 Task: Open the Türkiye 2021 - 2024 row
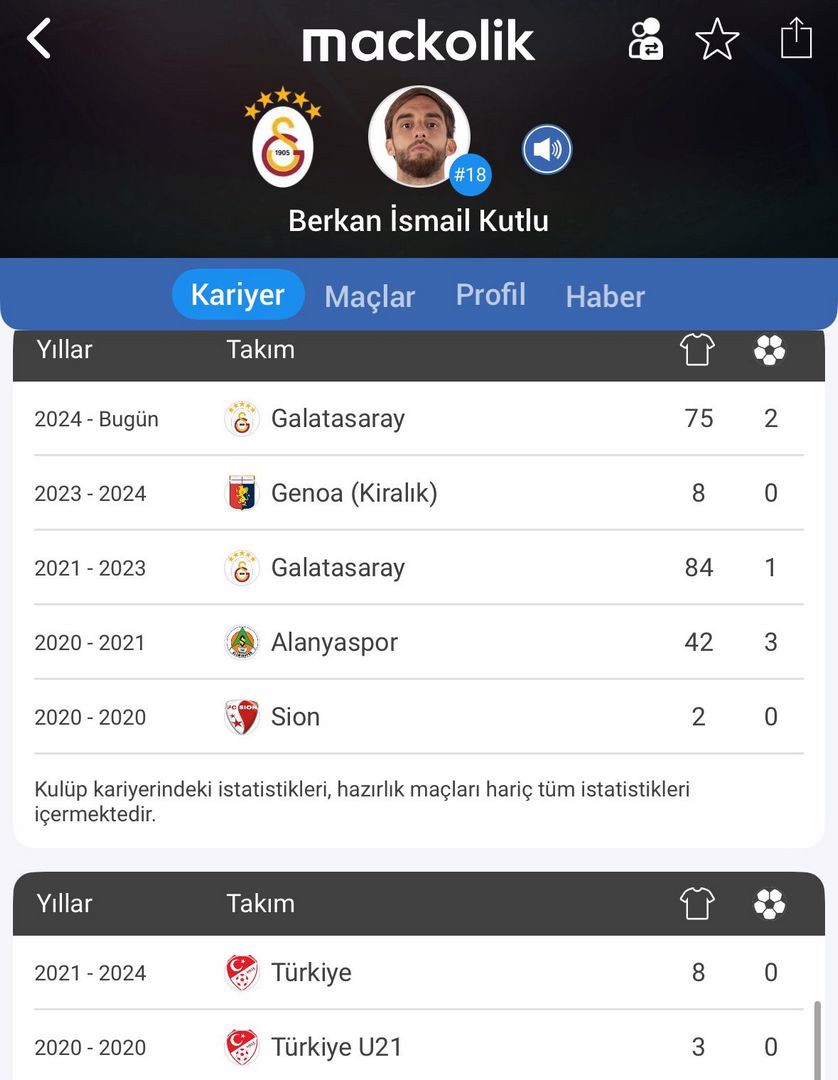418,973
